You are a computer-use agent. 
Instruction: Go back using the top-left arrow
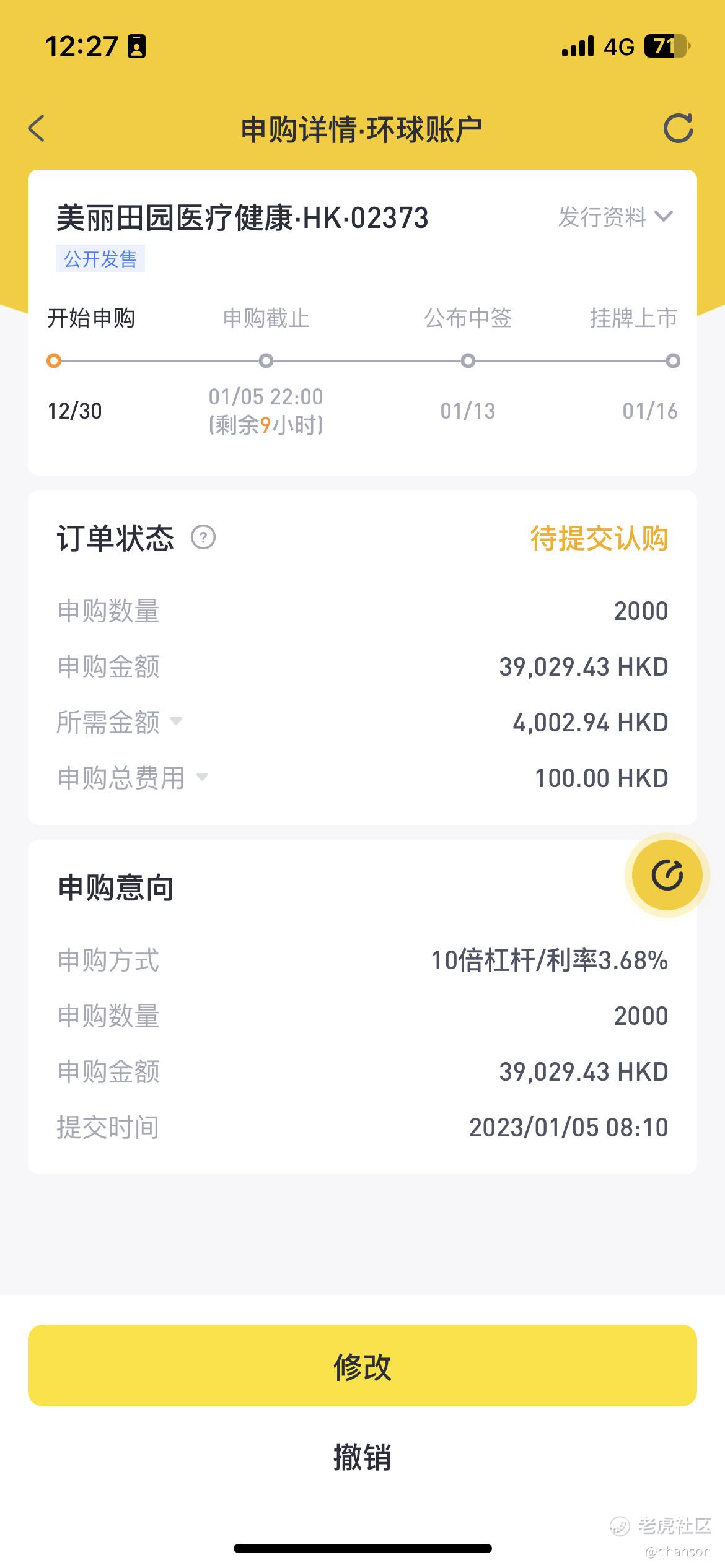pyautogui.click(x=37, y=129)
